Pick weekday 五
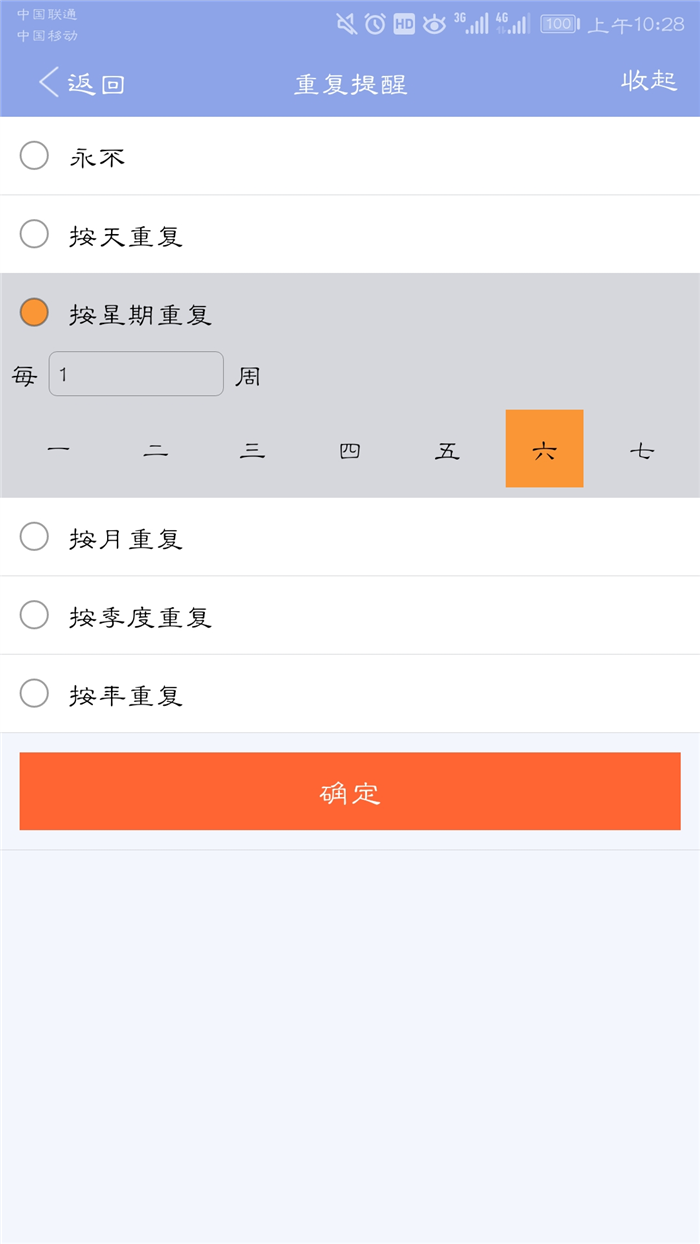 [x=447, y=449]
